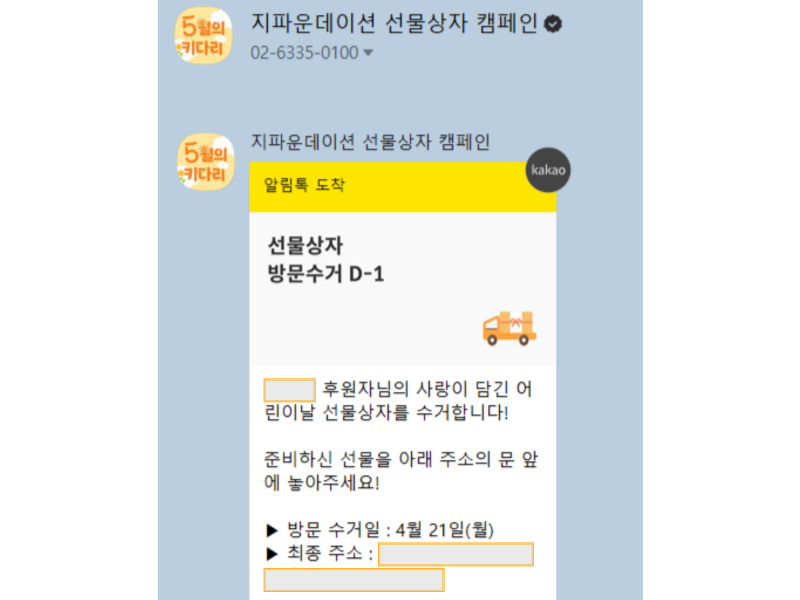Open the 선물상자 방문수거 D-1 message card
Screen dimensions: 800x600
(x=402, y=288)
